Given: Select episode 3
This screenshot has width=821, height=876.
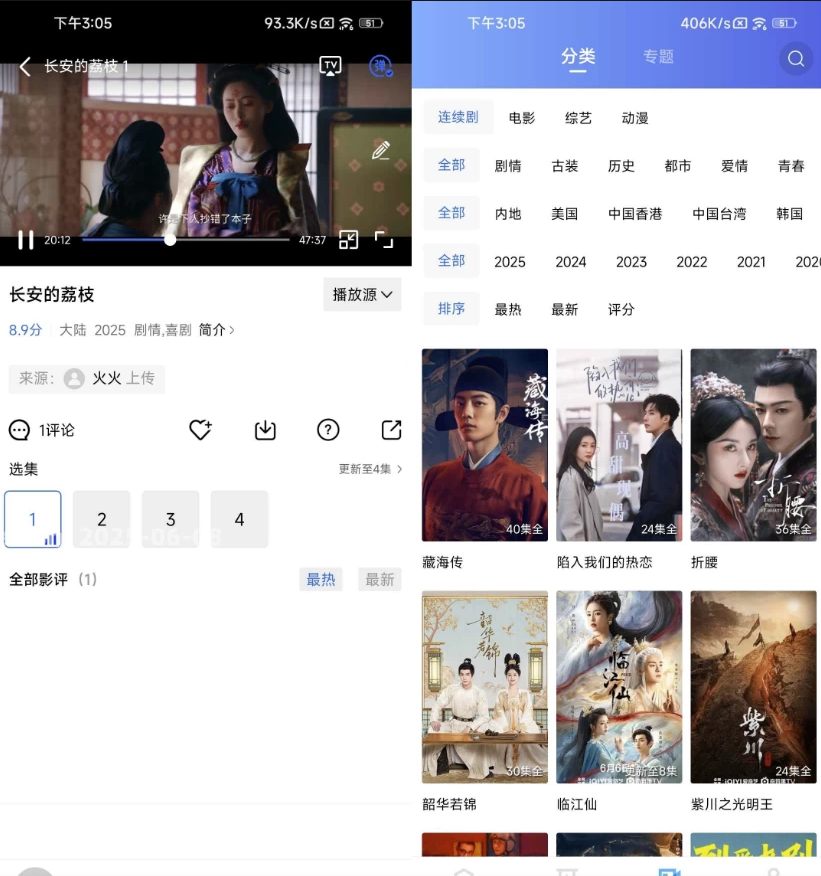Looking at the screenshot, I should 170,519.
